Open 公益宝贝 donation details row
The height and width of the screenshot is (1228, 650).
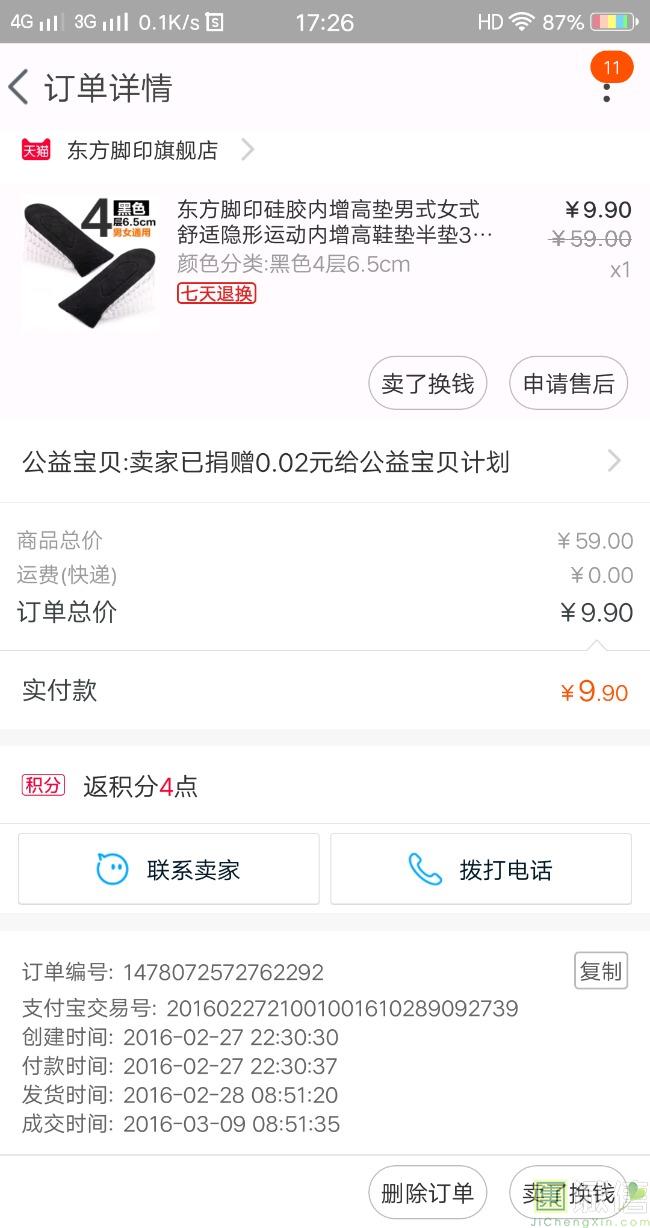323,462
